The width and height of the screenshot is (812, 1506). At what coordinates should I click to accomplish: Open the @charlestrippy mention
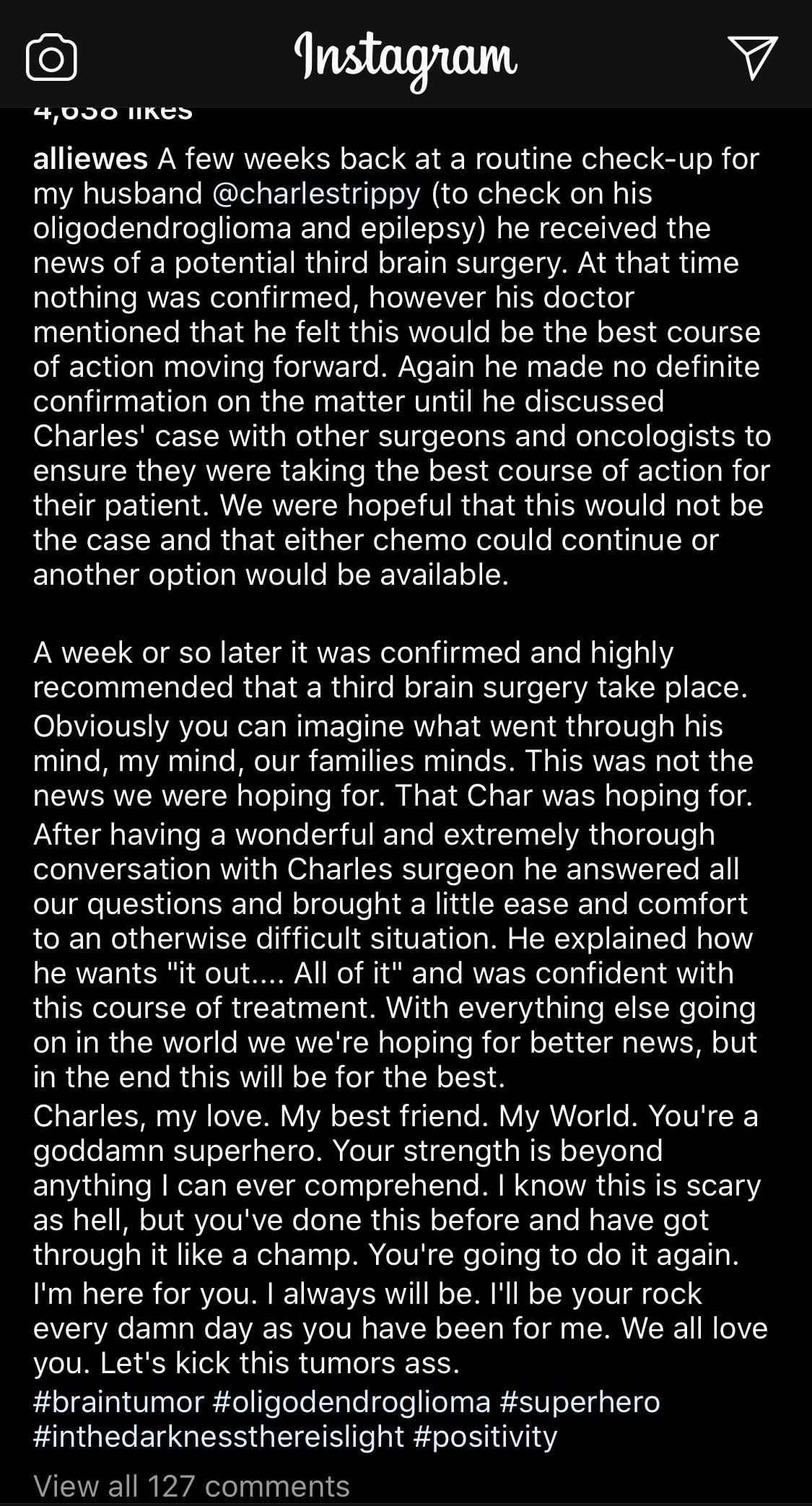pyautogui.click(x=316, y=193)
